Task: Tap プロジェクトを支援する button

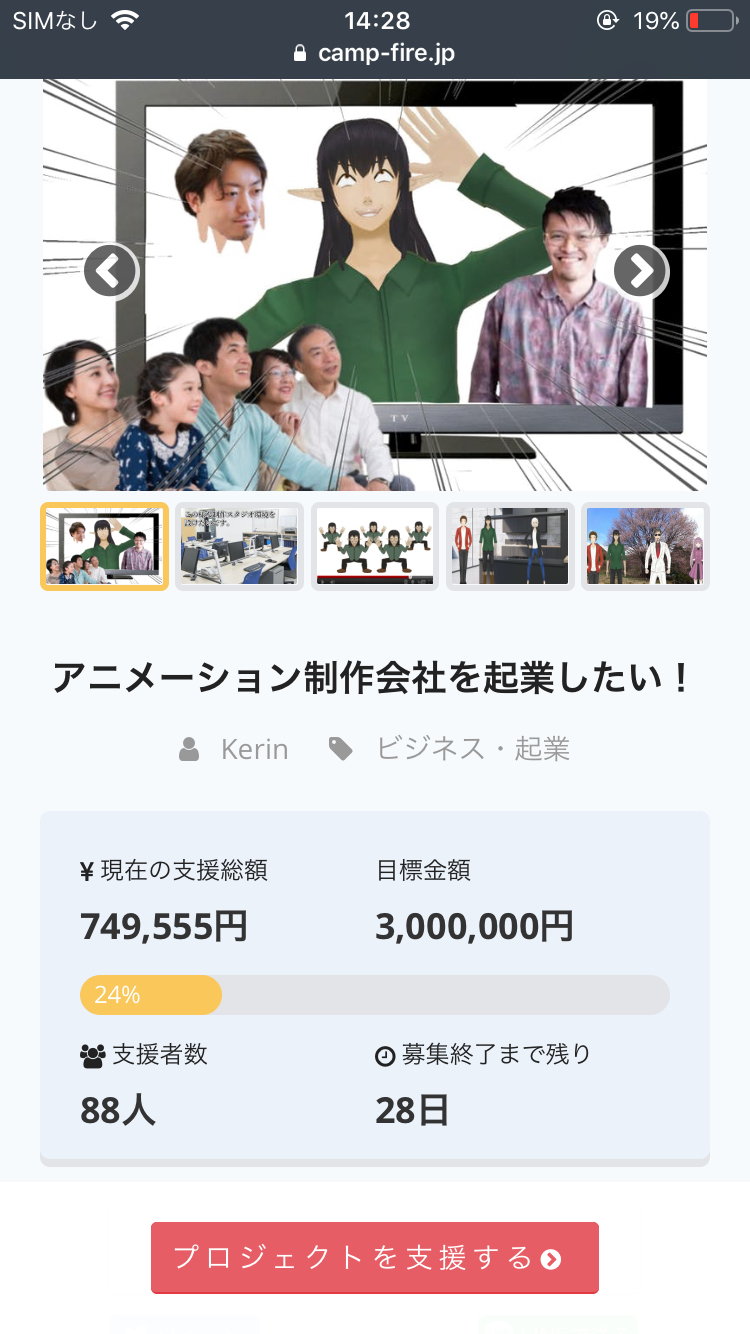Action: pyautogui.click(x=375, y=1257)
